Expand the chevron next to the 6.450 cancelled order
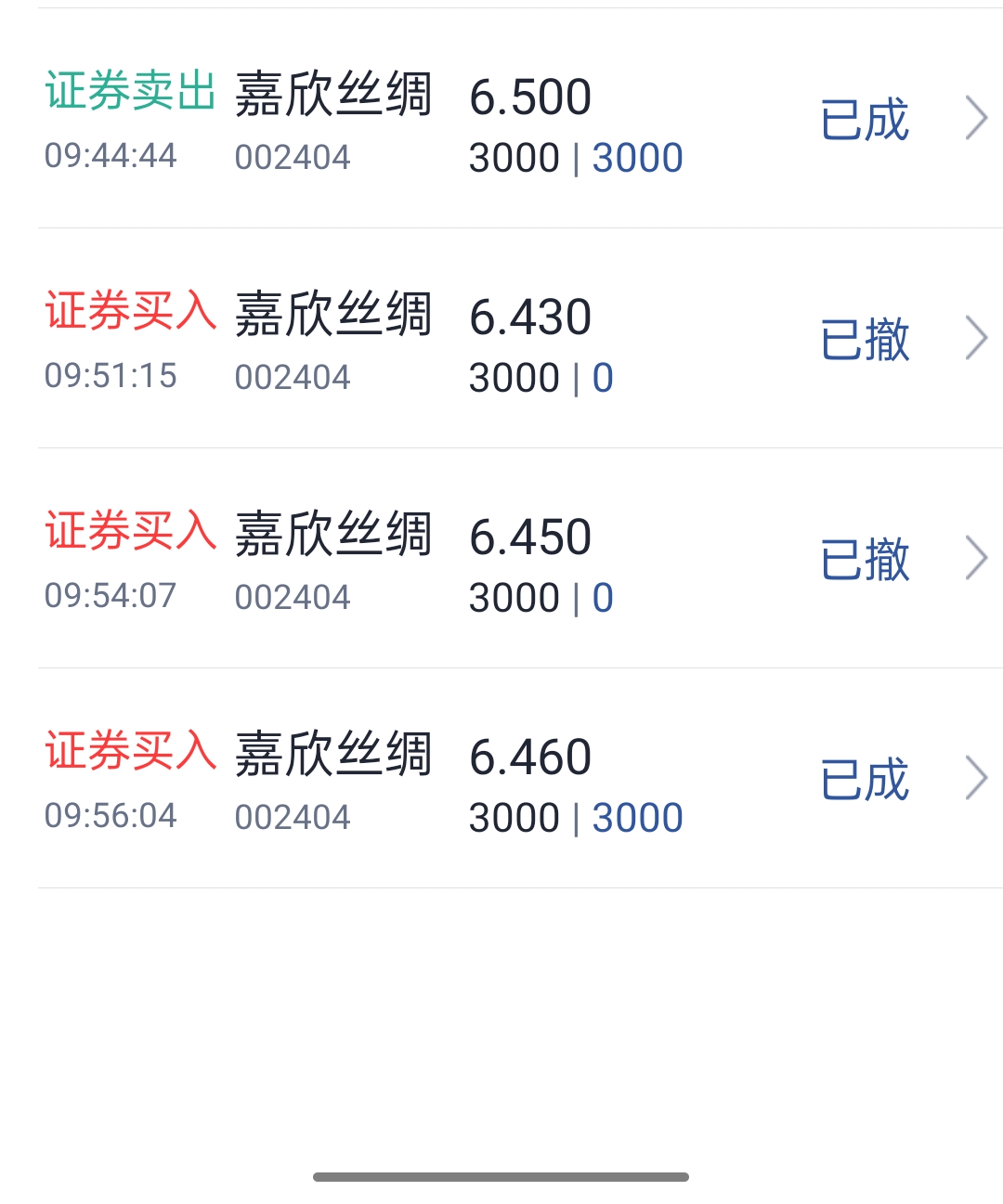The height and width of the screenshot is (1204, 1003). click(973, 558)
